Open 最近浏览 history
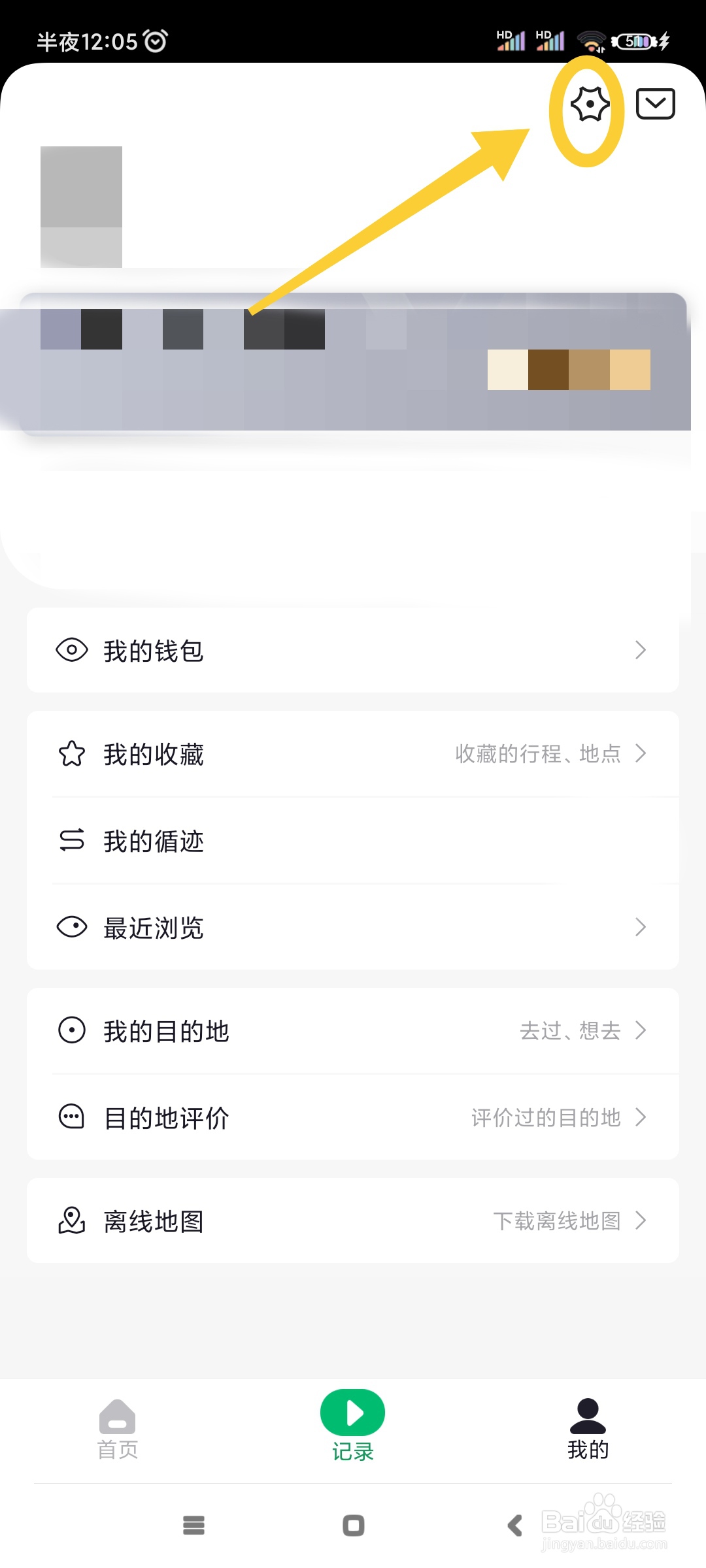Image resolution: width=706 pixels, height=1568 pixels. [x=353, y=927]
